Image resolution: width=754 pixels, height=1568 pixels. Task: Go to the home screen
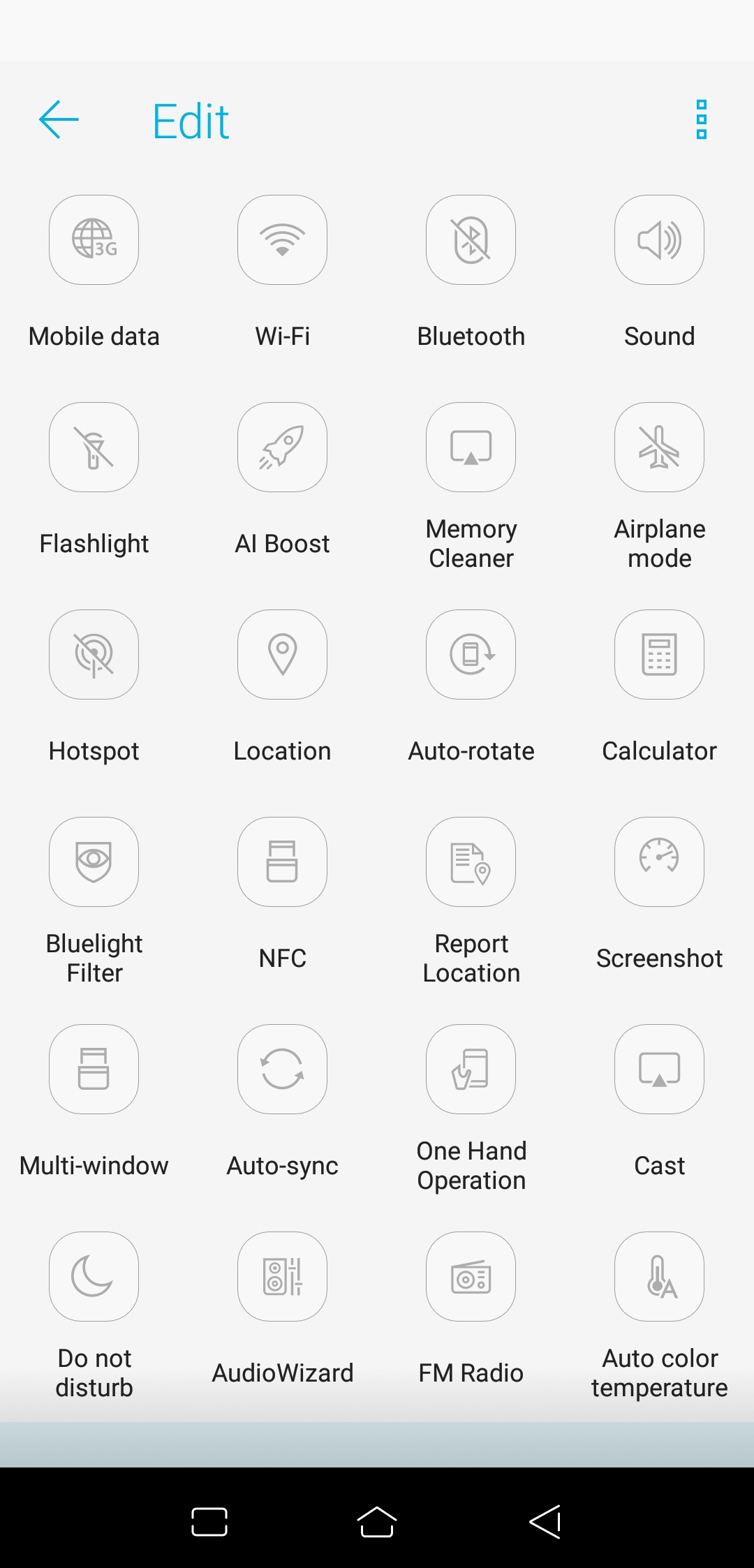click(377, 1522)
